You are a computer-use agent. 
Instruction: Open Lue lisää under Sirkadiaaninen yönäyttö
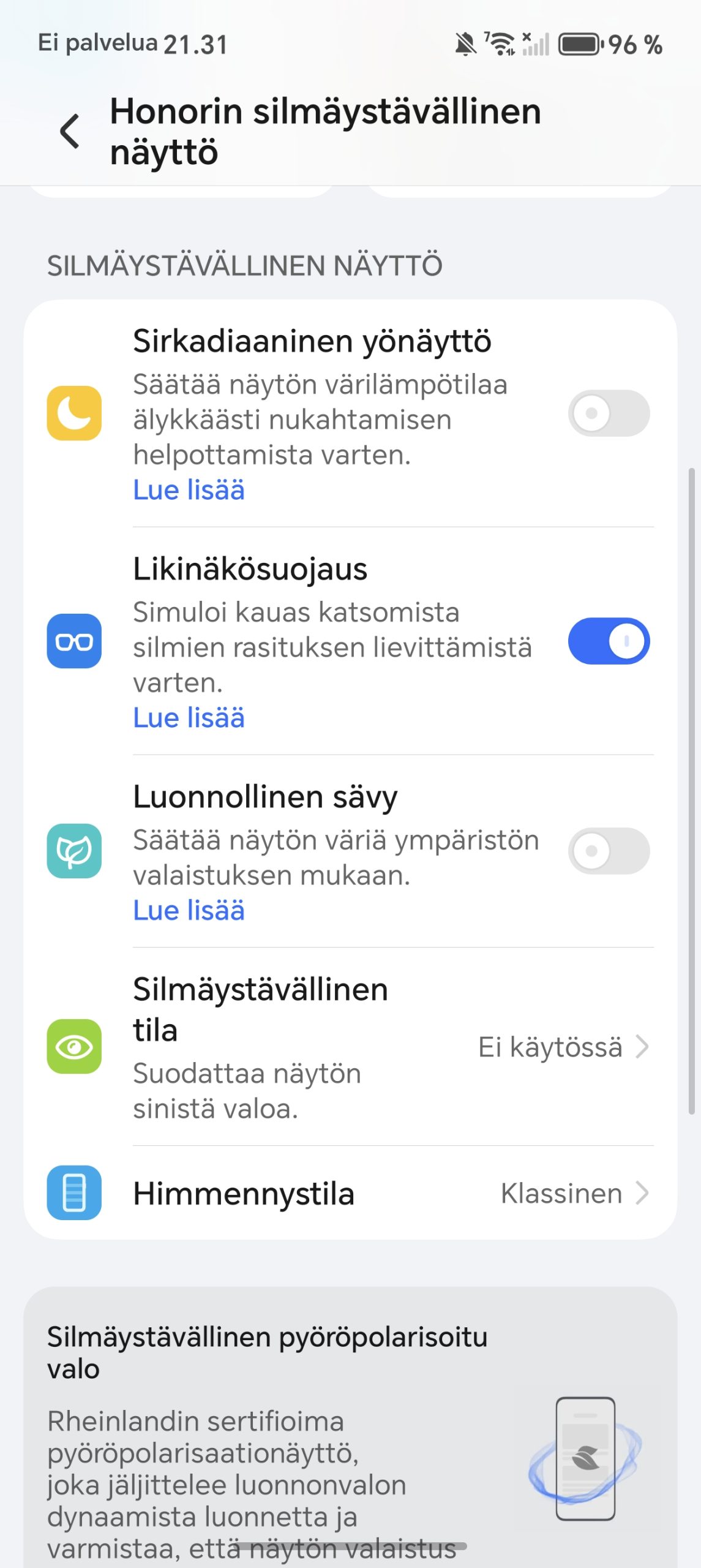[x=189, y=490]
